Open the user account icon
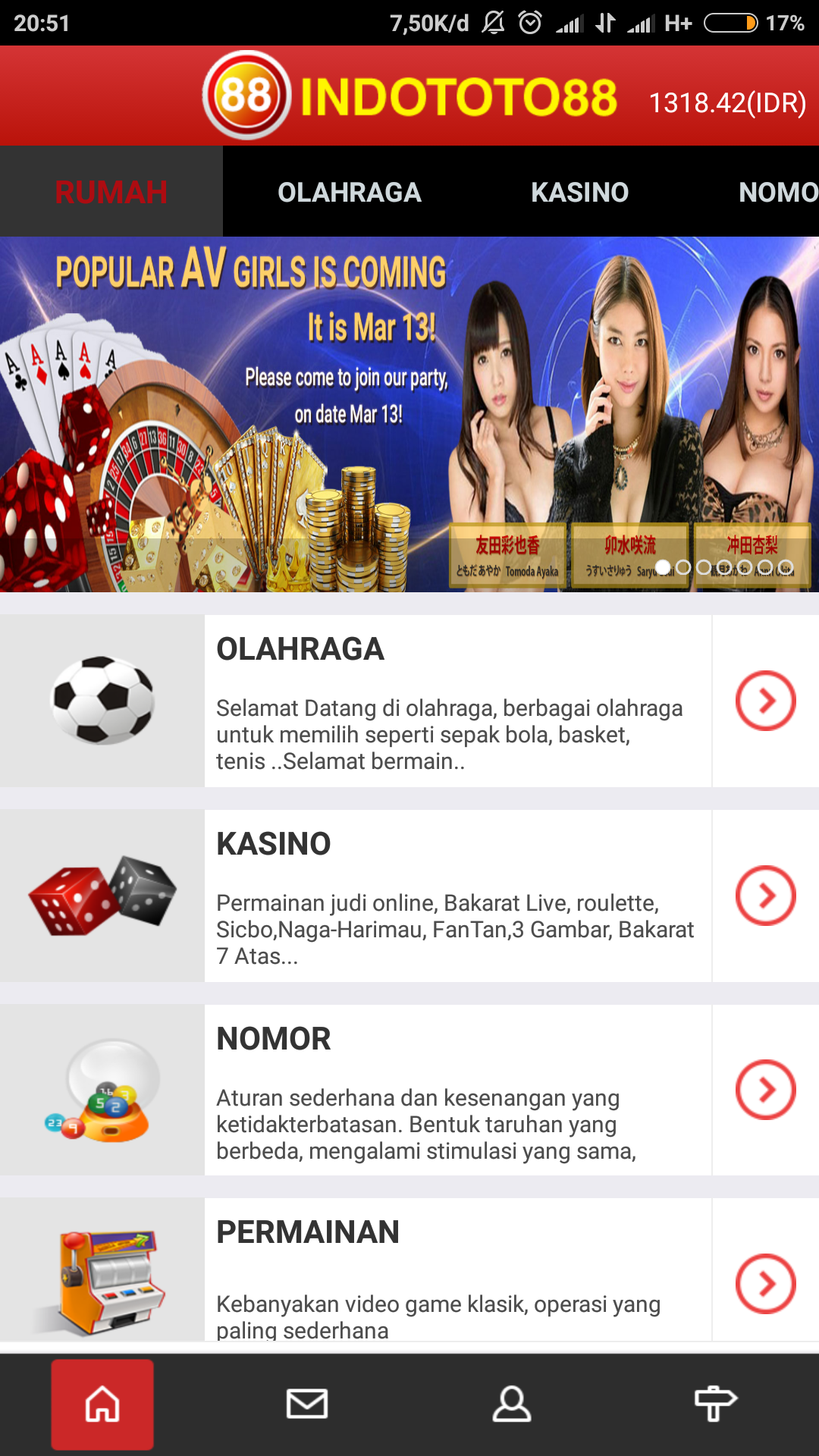This screenshot has width=819, height=1456. pyautogui.click(x=512, y=1404)
